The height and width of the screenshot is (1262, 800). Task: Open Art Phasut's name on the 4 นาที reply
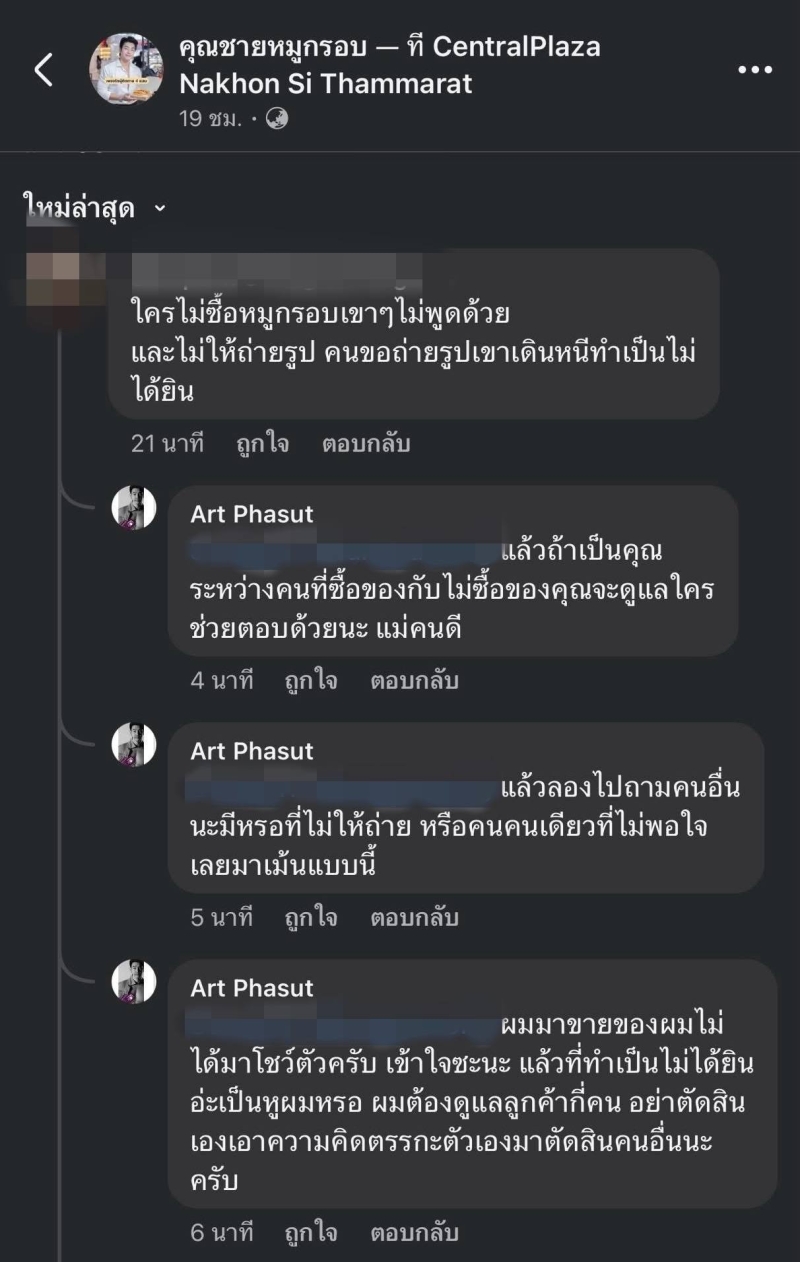252,514
